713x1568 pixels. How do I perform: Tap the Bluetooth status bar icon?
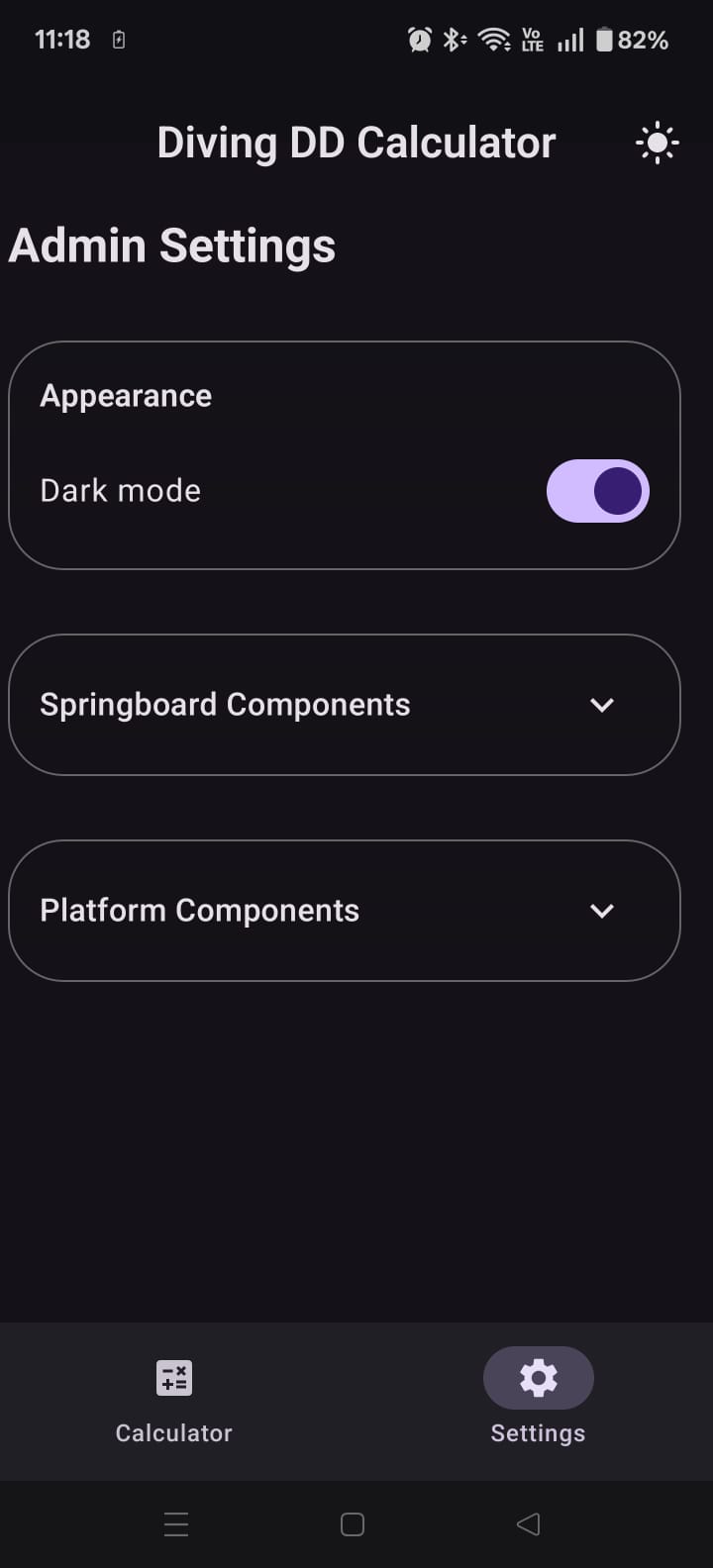[x=454, y=39]
